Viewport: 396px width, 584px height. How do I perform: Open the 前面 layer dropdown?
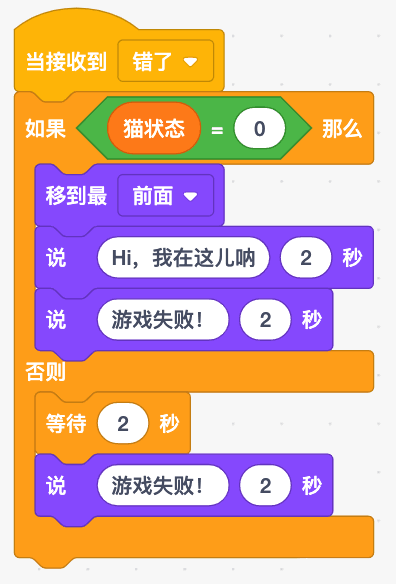(166, 196)
